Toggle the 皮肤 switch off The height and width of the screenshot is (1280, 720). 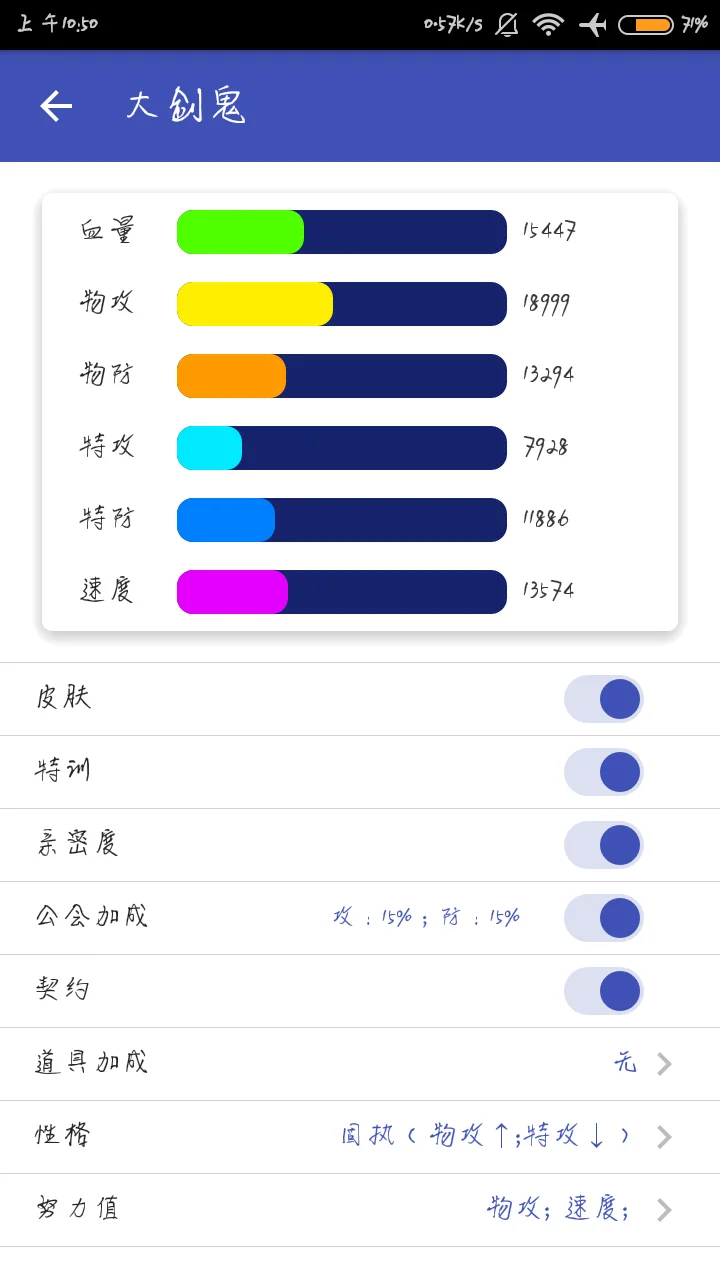[603, 699]
